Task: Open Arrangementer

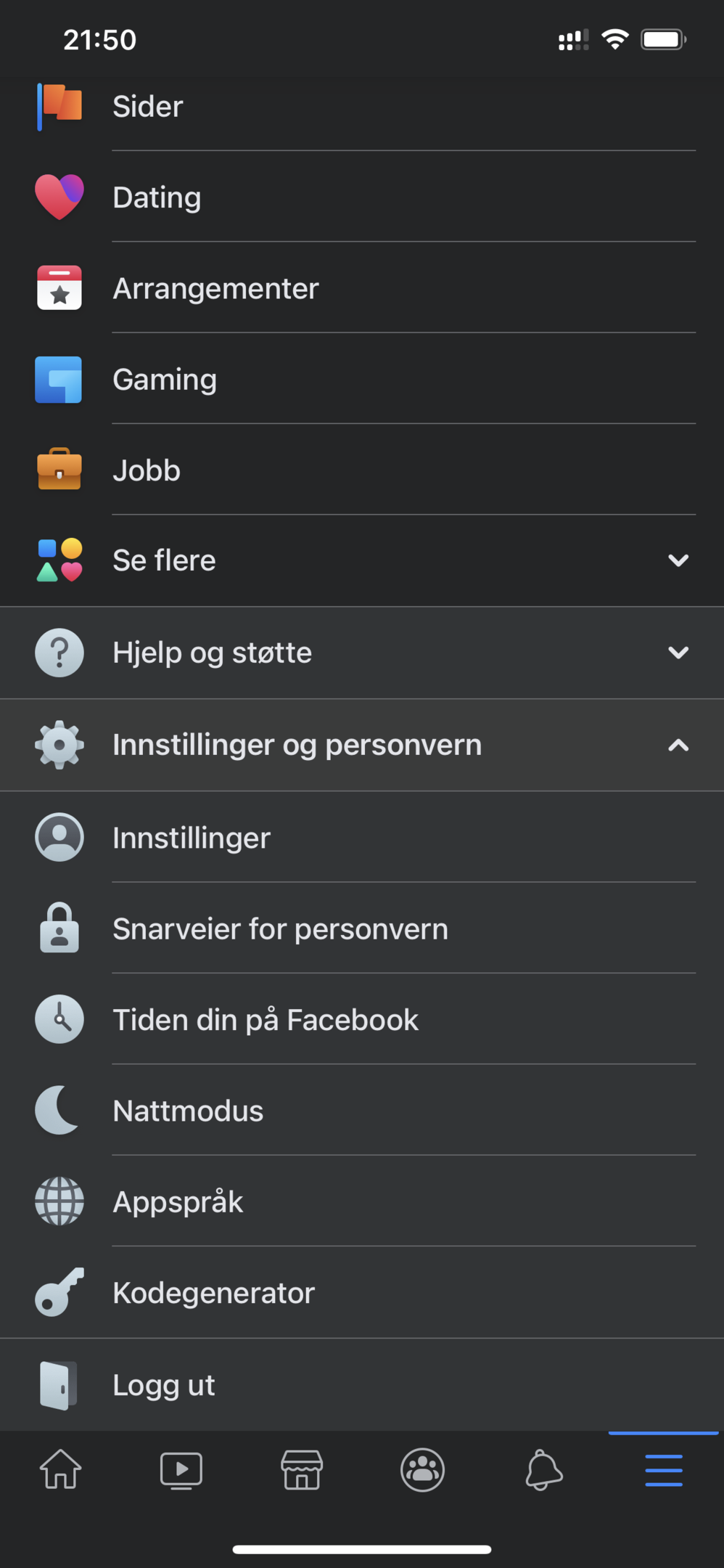Action: coord(362,288)
